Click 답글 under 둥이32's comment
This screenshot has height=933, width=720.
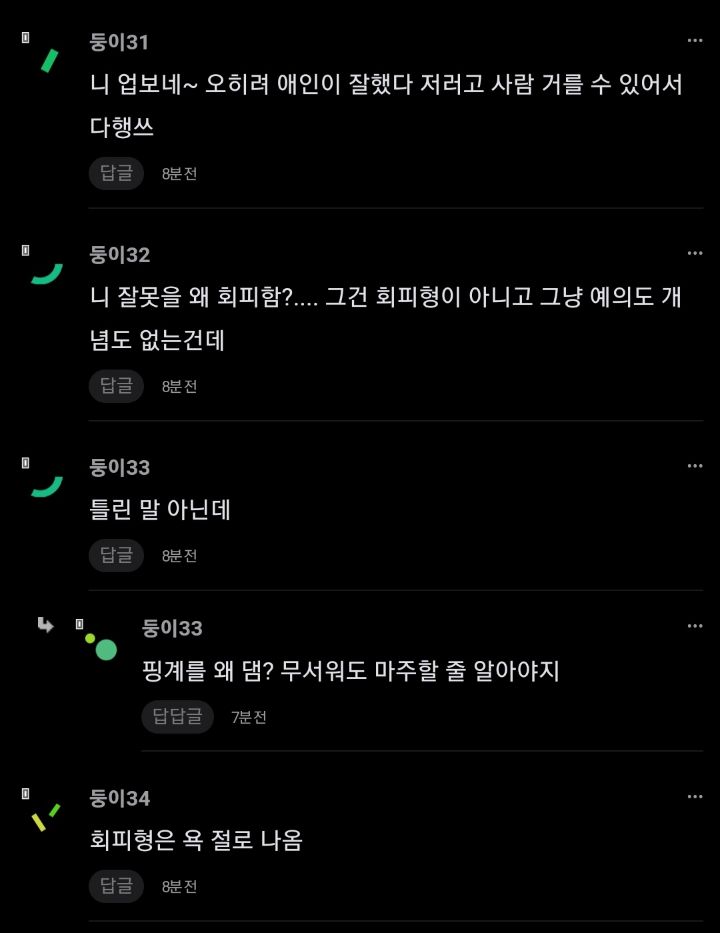tap(116, 386)
